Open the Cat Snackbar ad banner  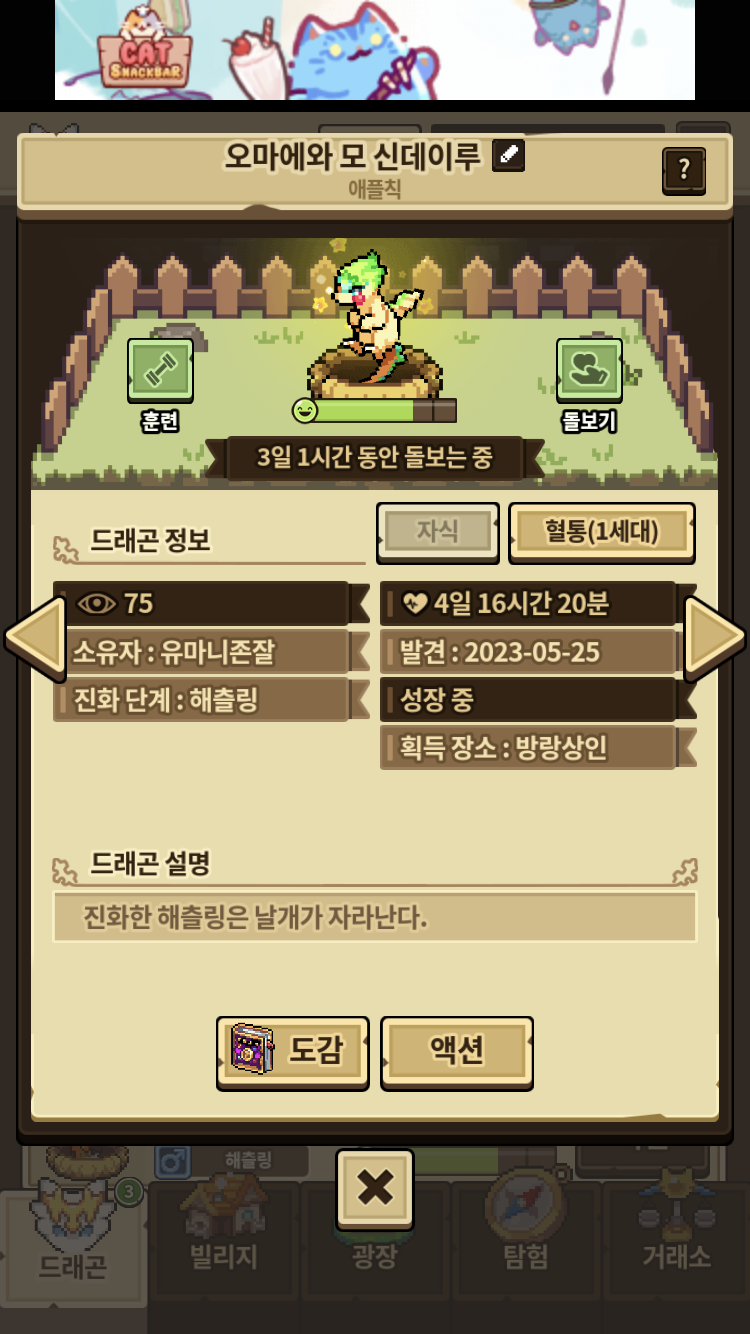[375, 50]
